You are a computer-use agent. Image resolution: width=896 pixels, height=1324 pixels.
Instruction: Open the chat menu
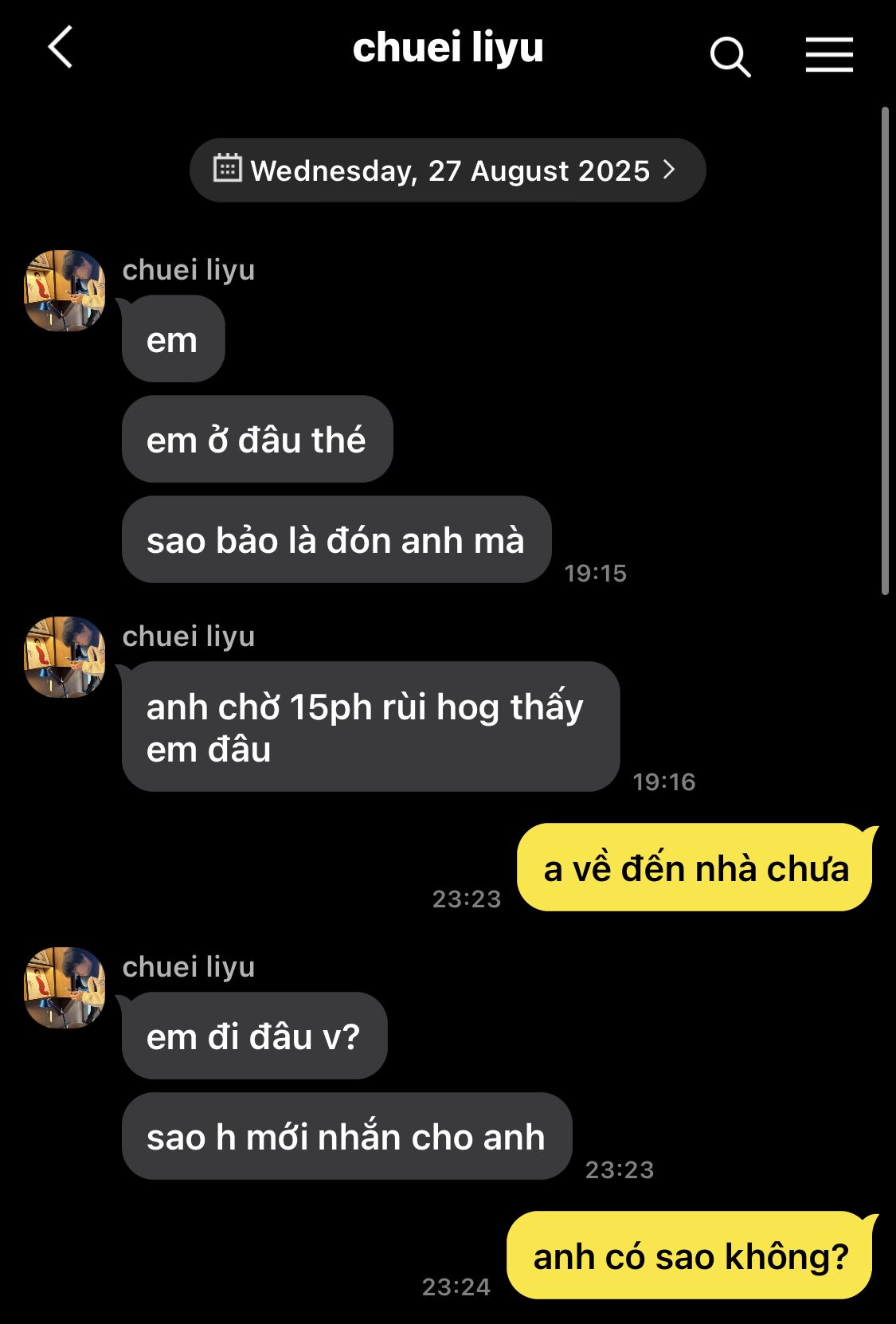828,55
